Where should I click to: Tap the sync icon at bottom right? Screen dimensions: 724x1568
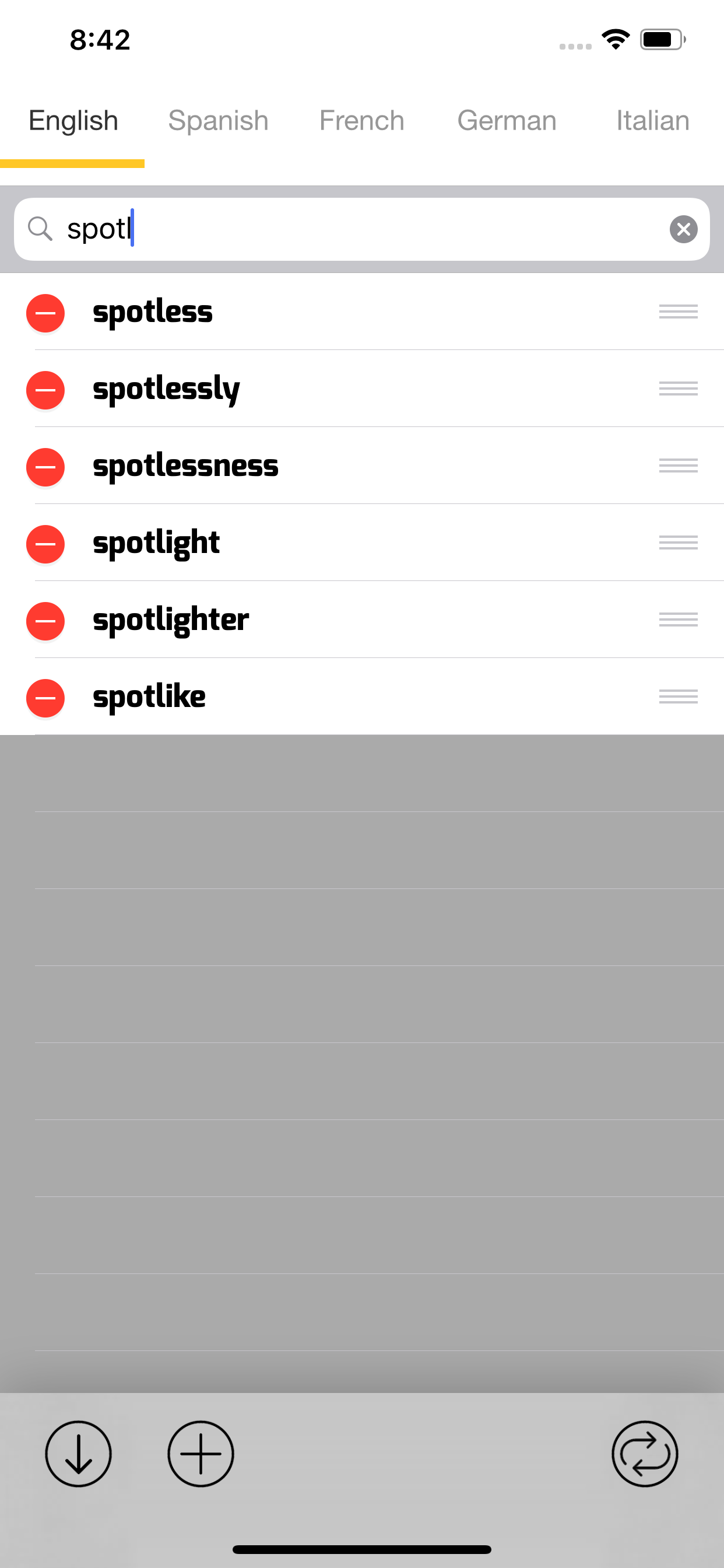[645, 1454]
